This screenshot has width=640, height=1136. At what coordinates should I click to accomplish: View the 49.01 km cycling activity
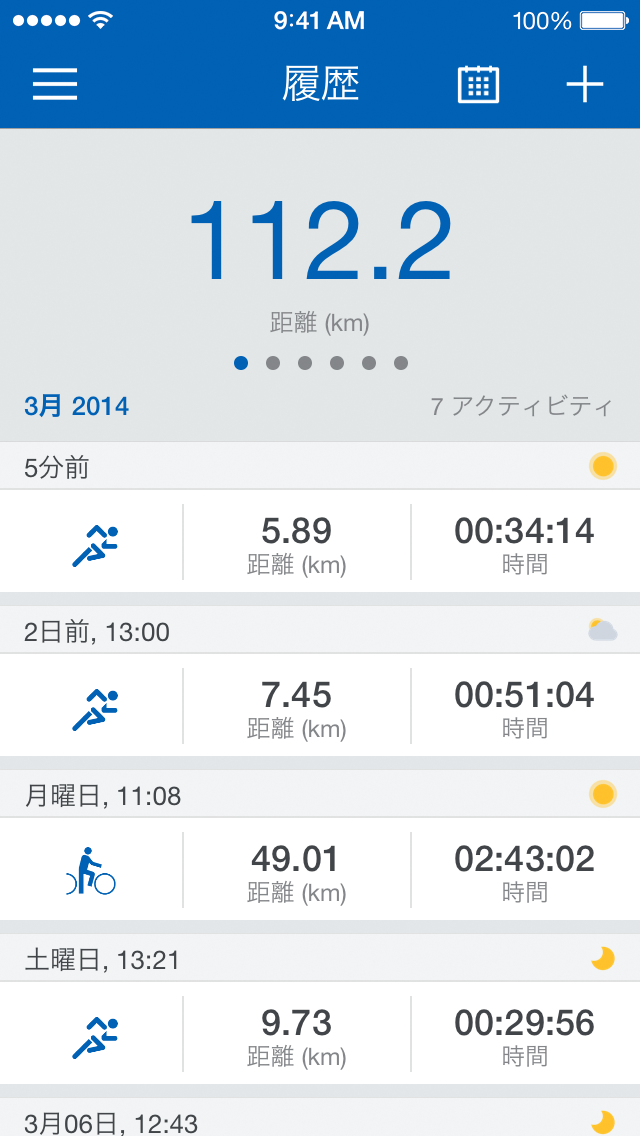320,869
